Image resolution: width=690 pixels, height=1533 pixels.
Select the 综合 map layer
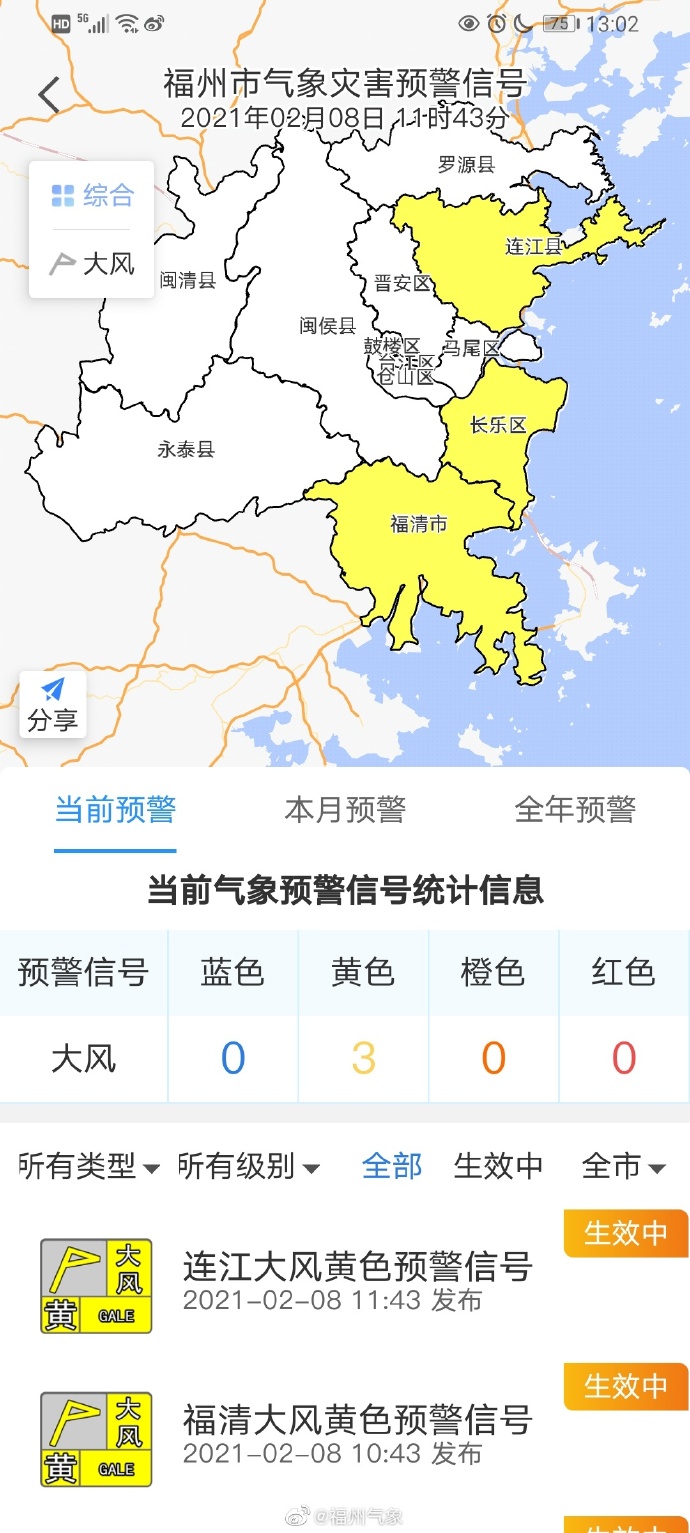[92, 195]
